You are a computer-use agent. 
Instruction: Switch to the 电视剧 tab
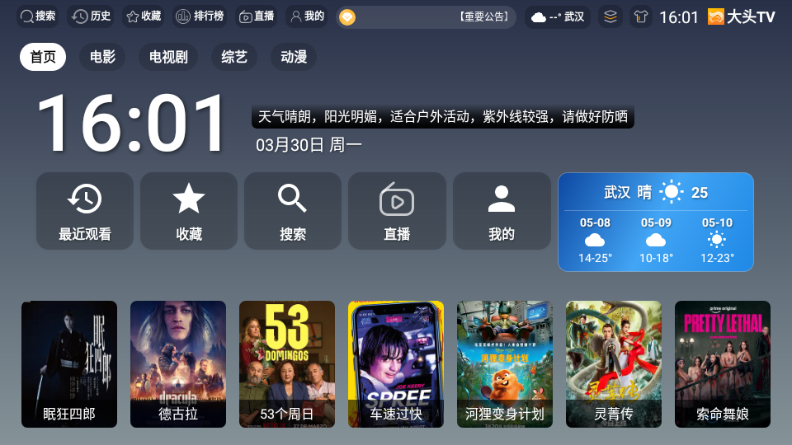[x=168, y=57]
